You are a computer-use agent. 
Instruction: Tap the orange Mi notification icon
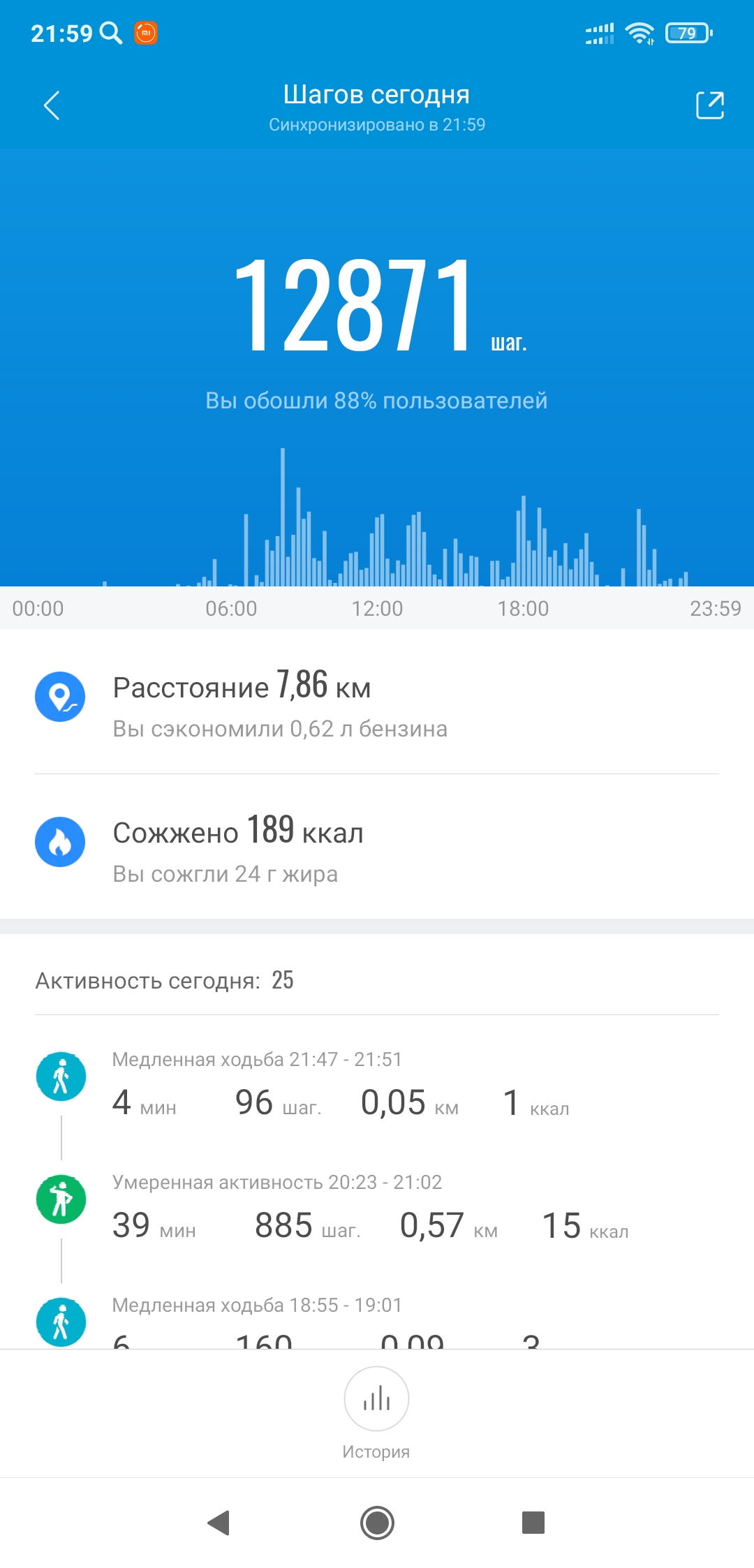click(145, 31)
